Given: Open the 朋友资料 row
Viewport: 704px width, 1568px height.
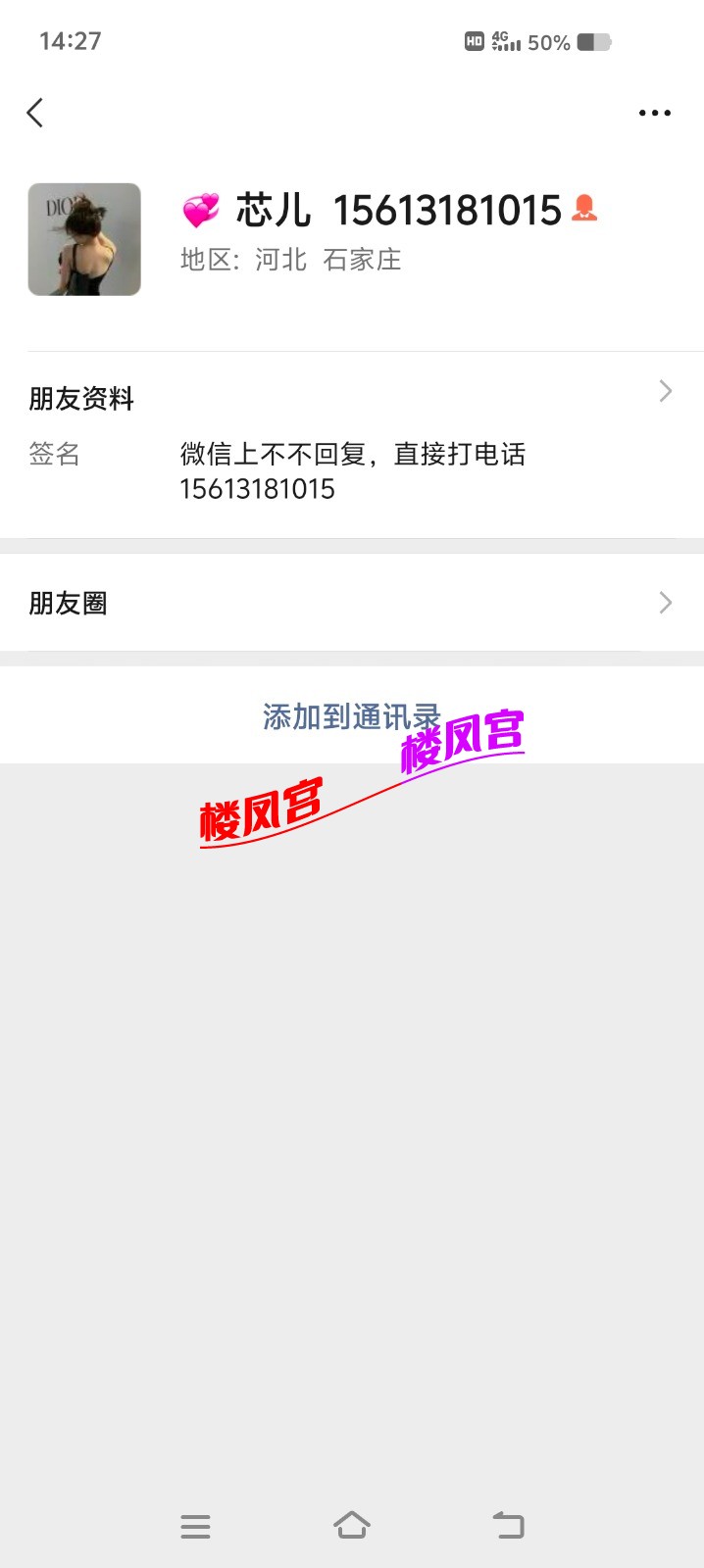Looking at the screenshot, I should (351, 397).
